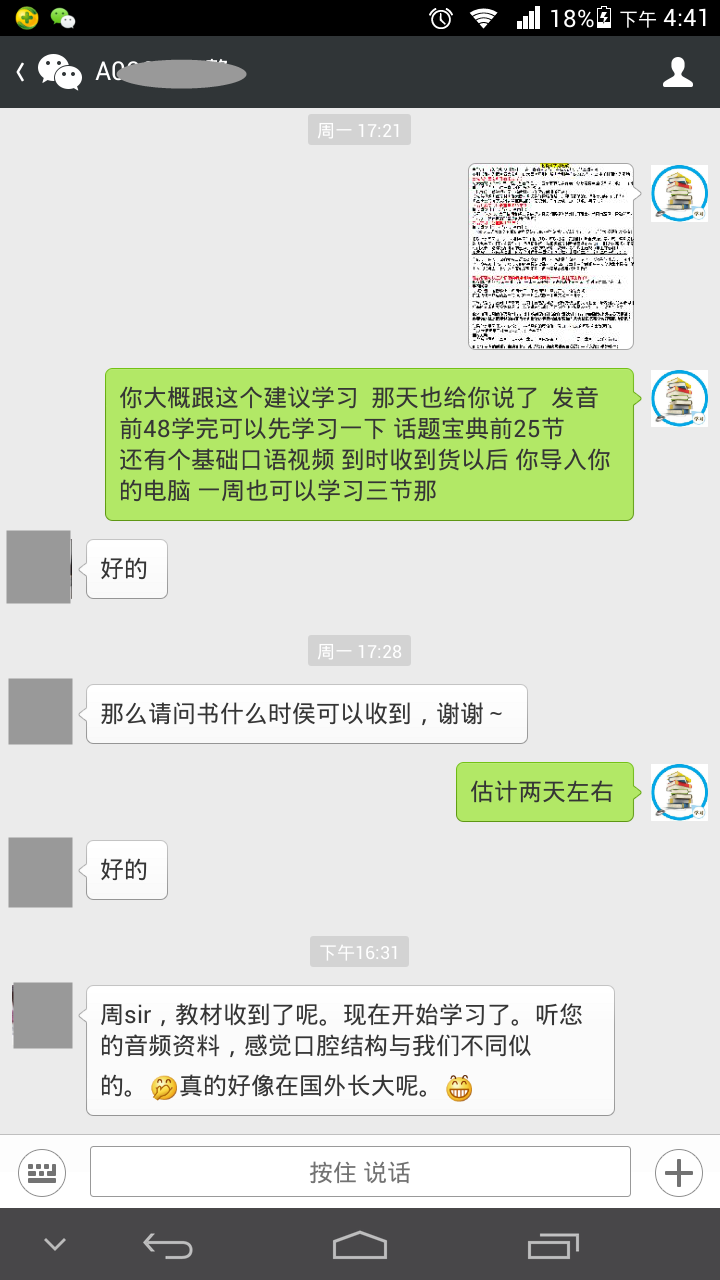Open the chat info profile icon
The height and width of the screenshot is (1280, 720).
[678, 72]
